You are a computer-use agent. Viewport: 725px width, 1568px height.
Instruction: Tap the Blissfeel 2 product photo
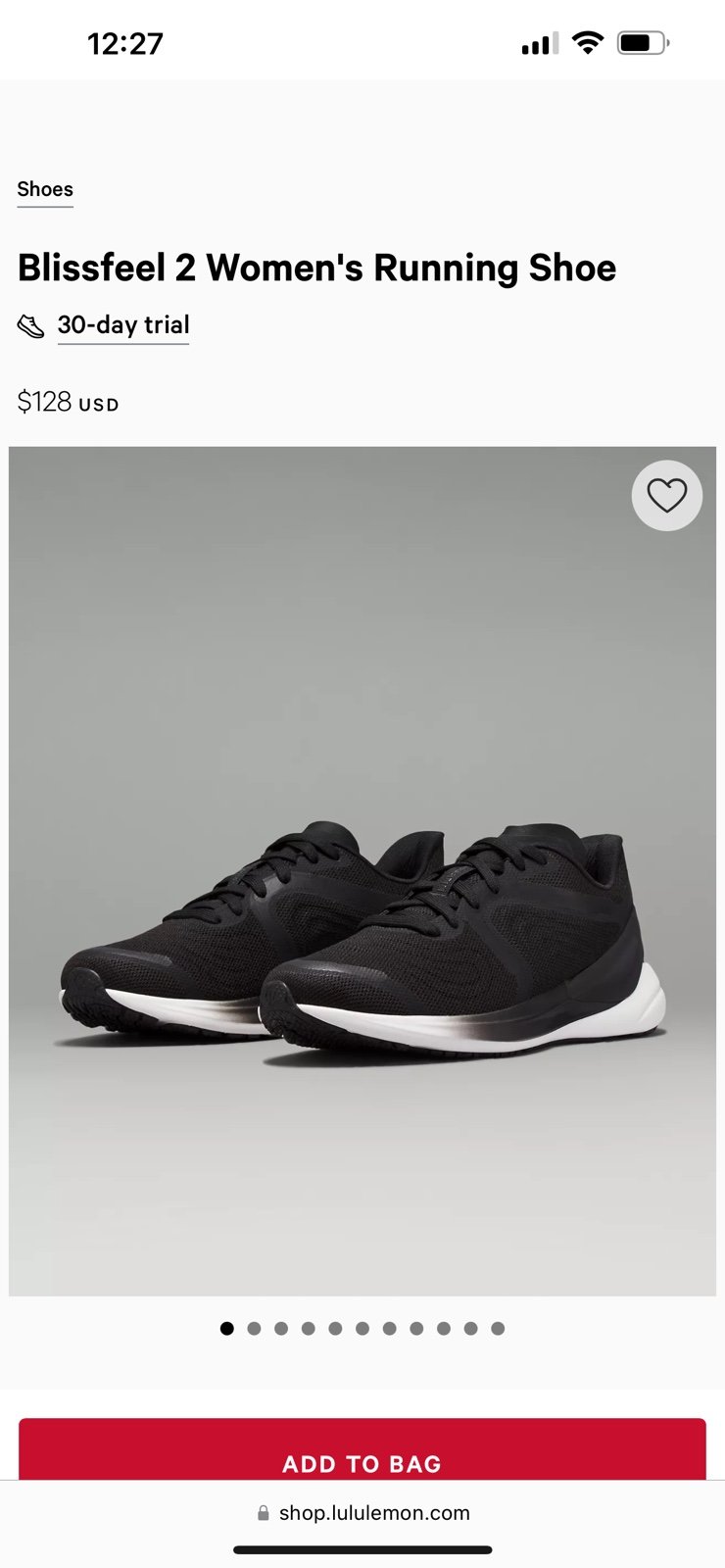pyautogui.click(x=362, y=872)
